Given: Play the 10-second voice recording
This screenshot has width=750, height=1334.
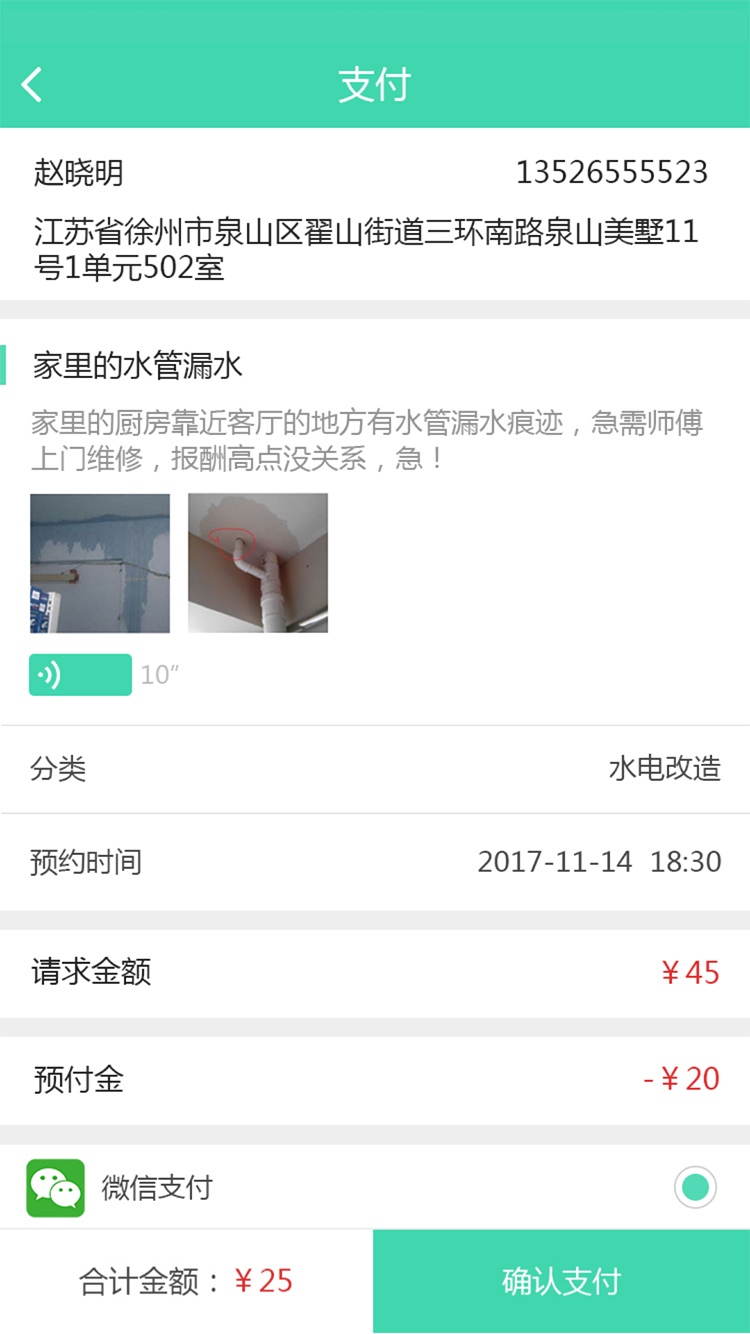Looking at the screenshot, I should 80,674.
